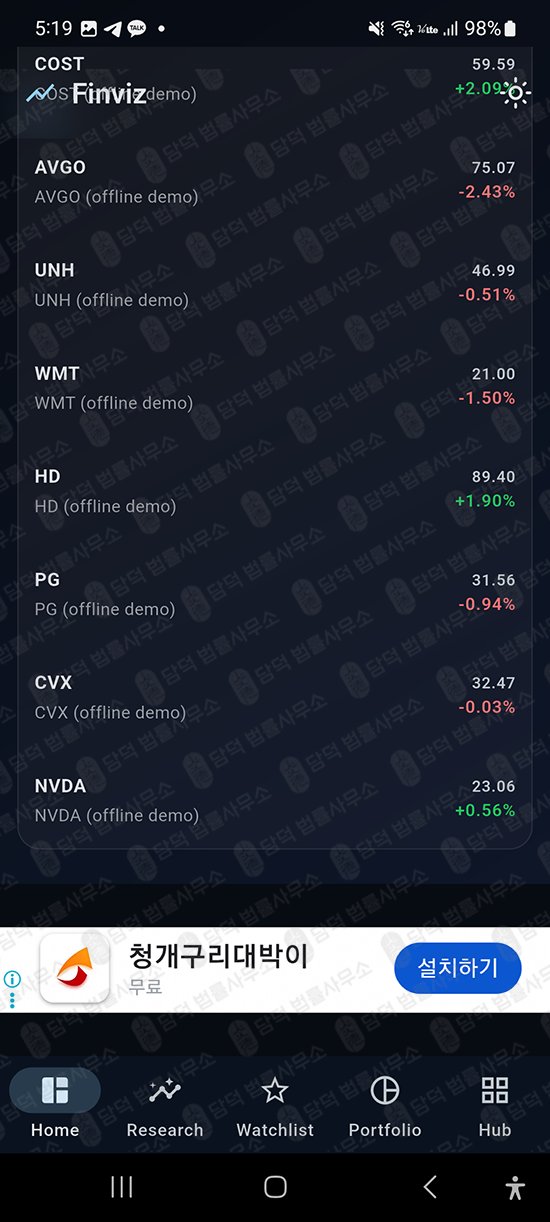The height and width of the screenshot is (1222, 550).
Task: Select the Home tab
Action: pyautogui.click(x=55, y=1106)
